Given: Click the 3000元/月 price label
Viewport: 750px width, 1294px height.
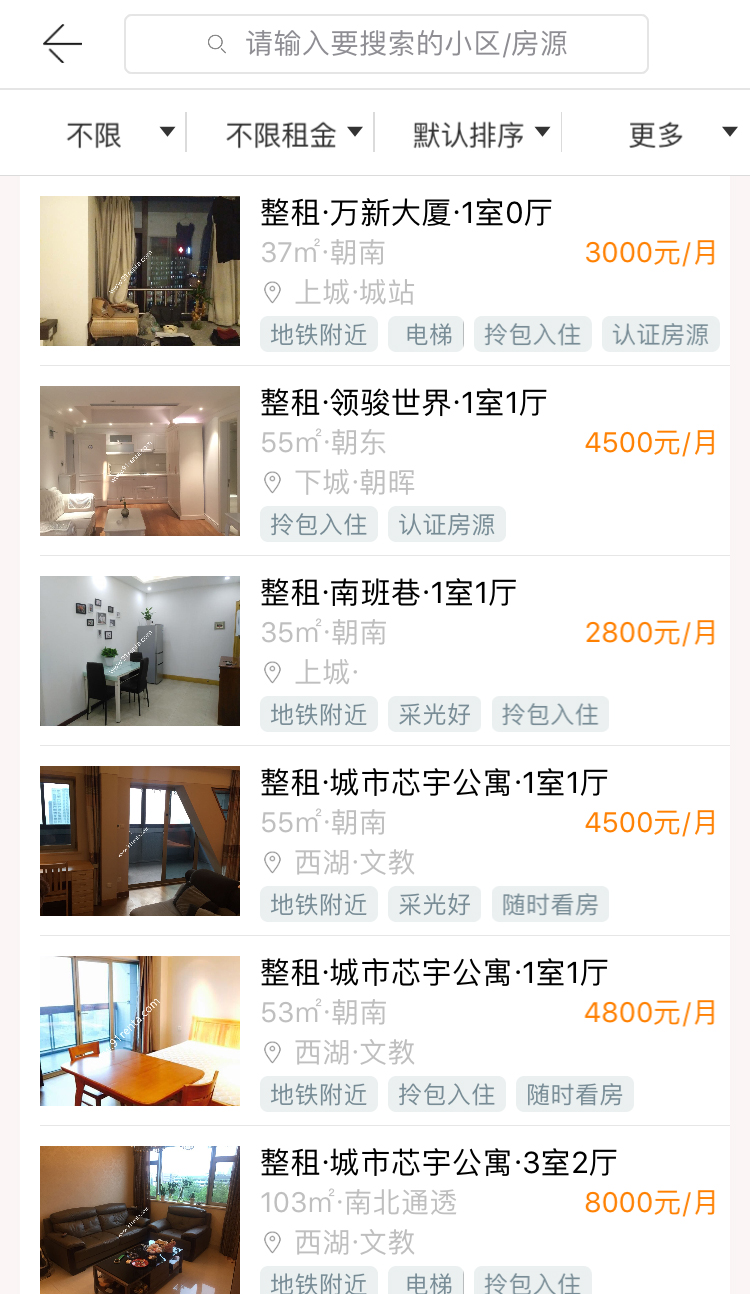Looking at the screenshot, I should pyautogui.click(x=650, y=252).
